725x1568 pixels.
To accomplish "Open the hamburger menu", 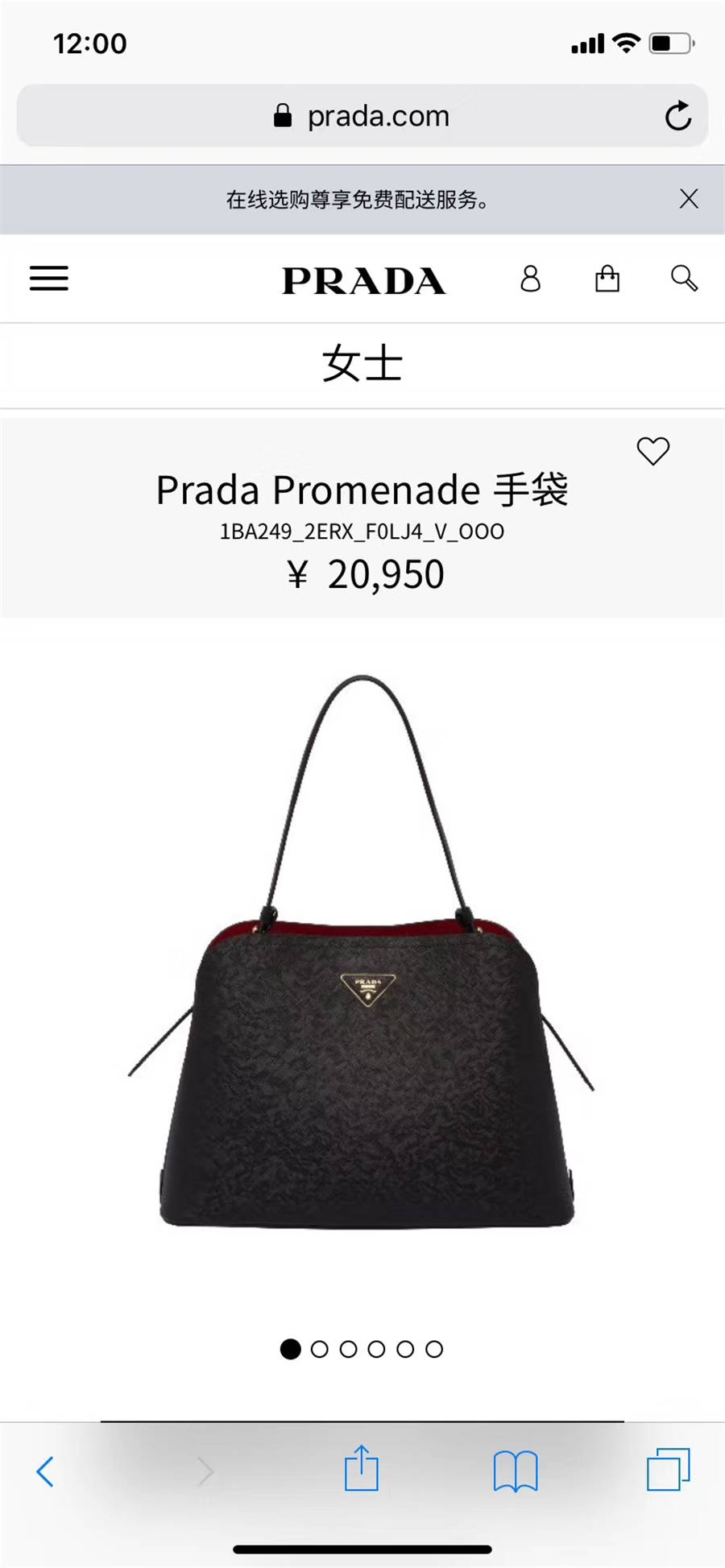I will (49, 279).
